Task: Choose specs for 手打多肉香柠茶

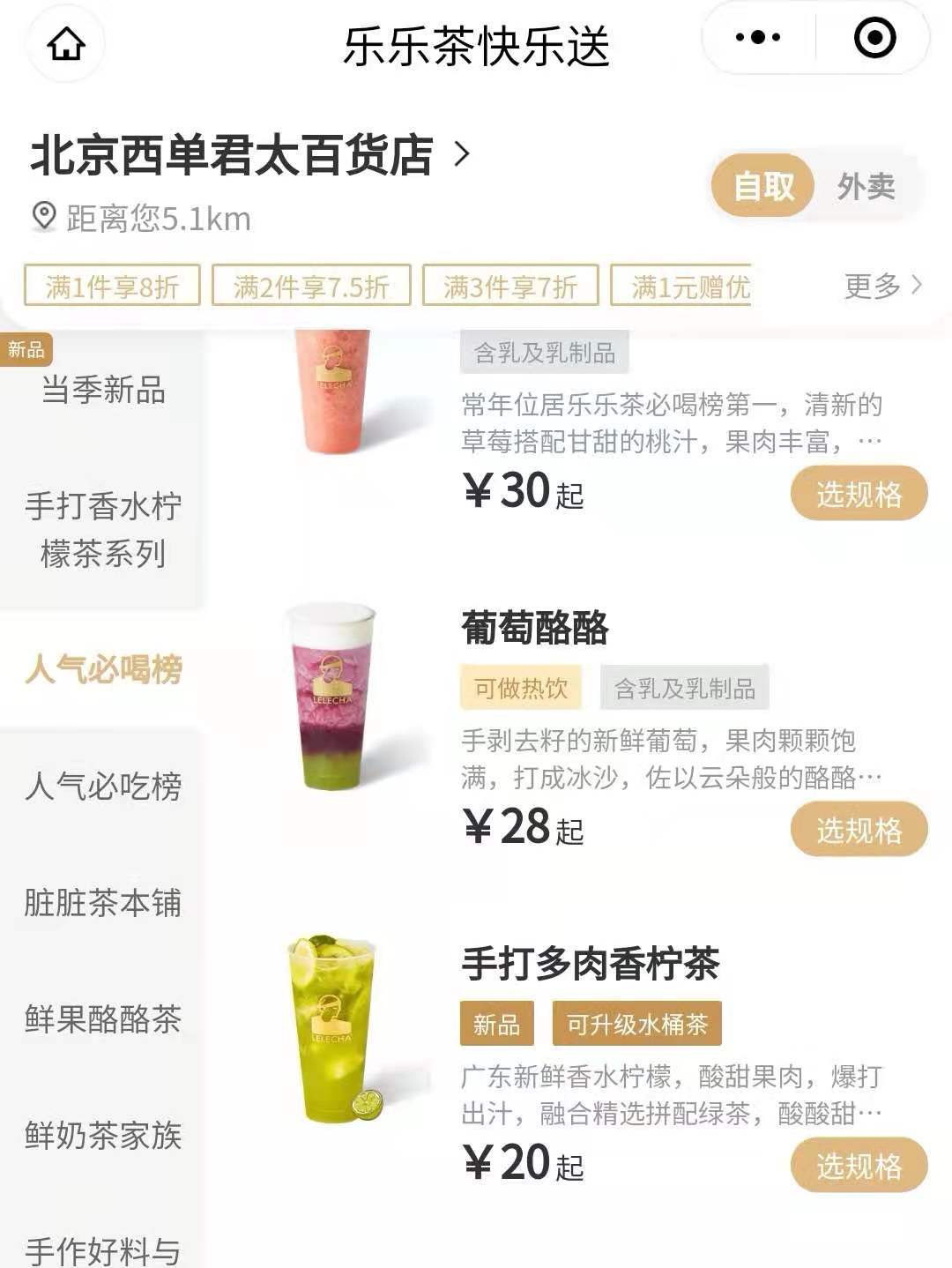Action: click(859, 1166)
